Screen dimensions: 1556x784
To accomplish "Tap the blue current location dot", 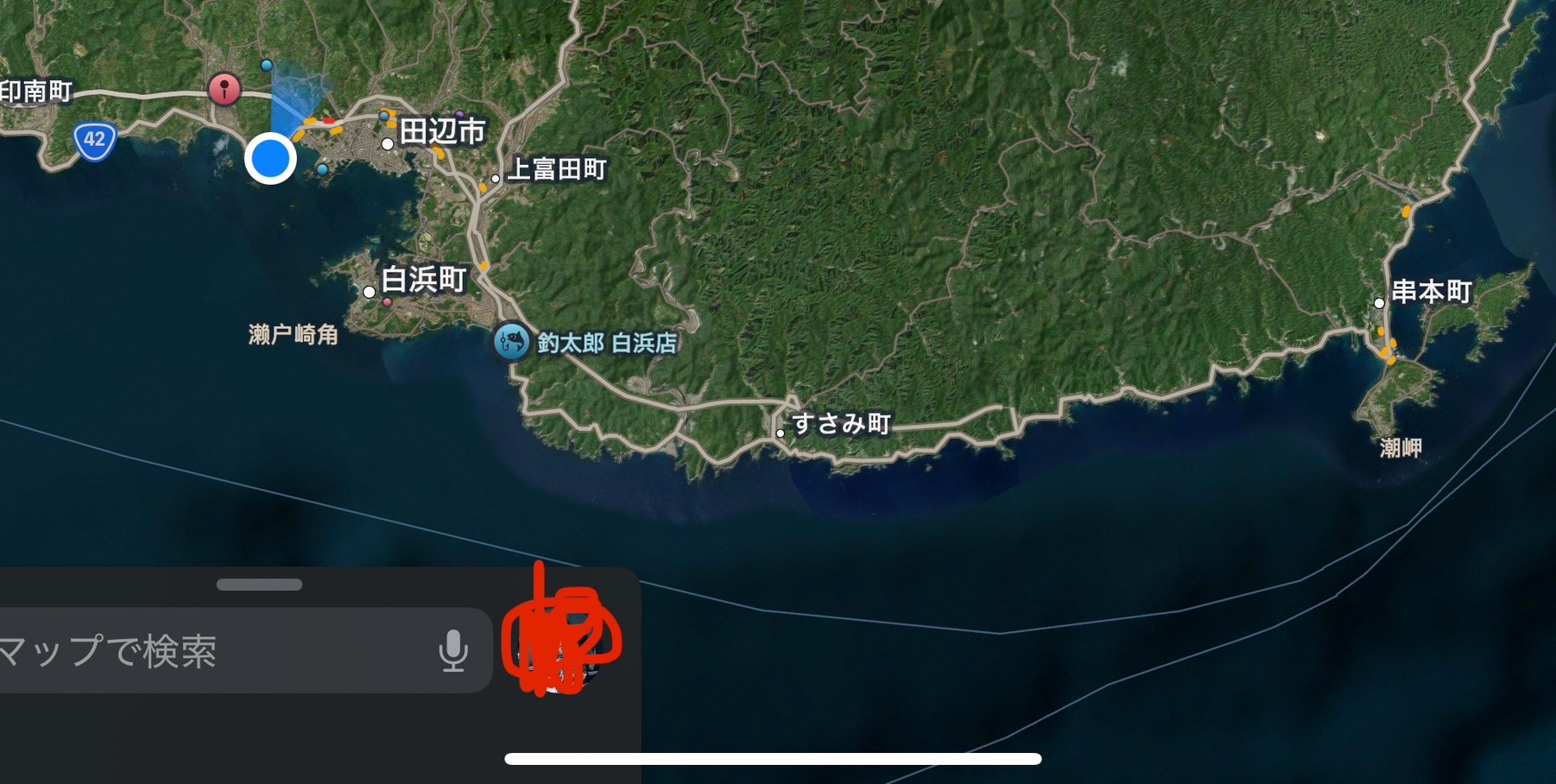I will [x=270, y=159].
